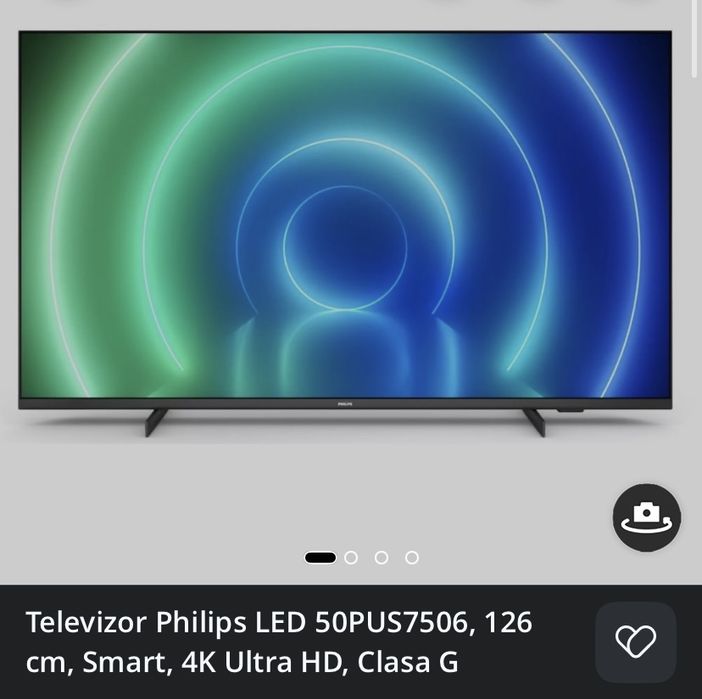Open the 360-degree product view

point(647,517)
